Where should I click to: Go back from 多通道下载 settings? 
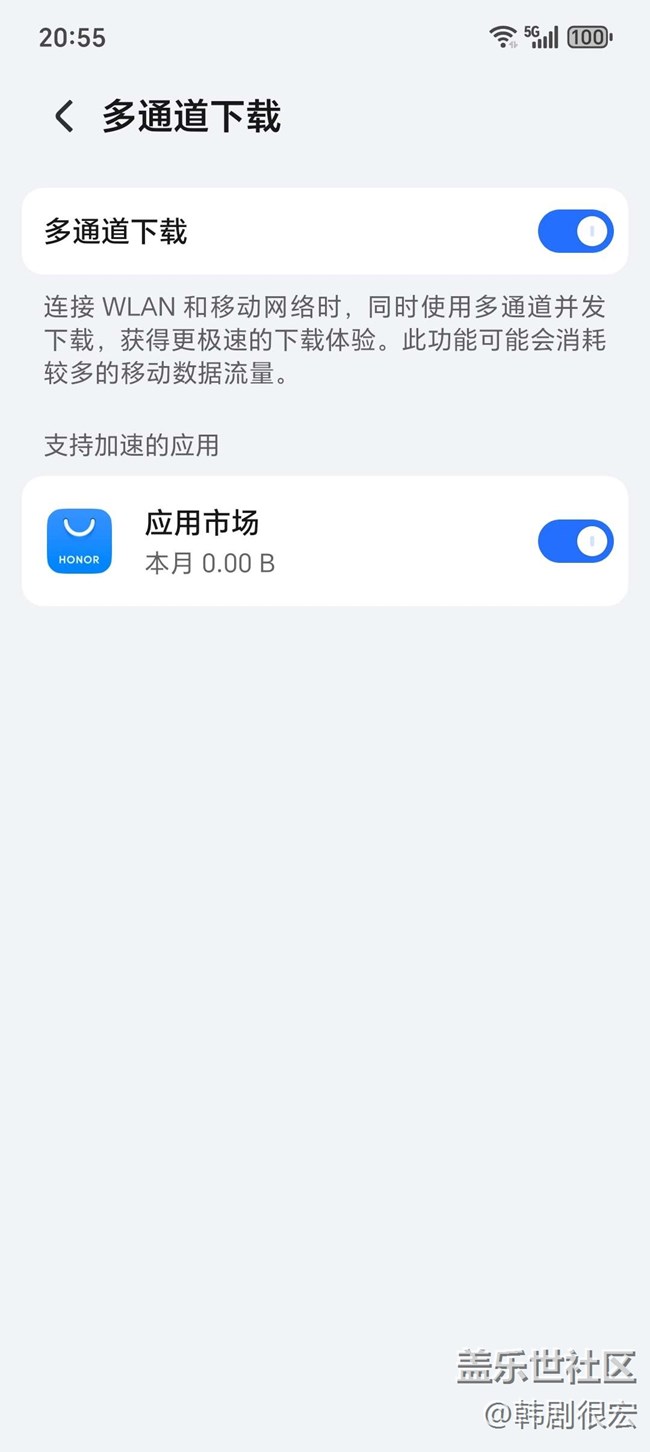(x=64, y=117)
